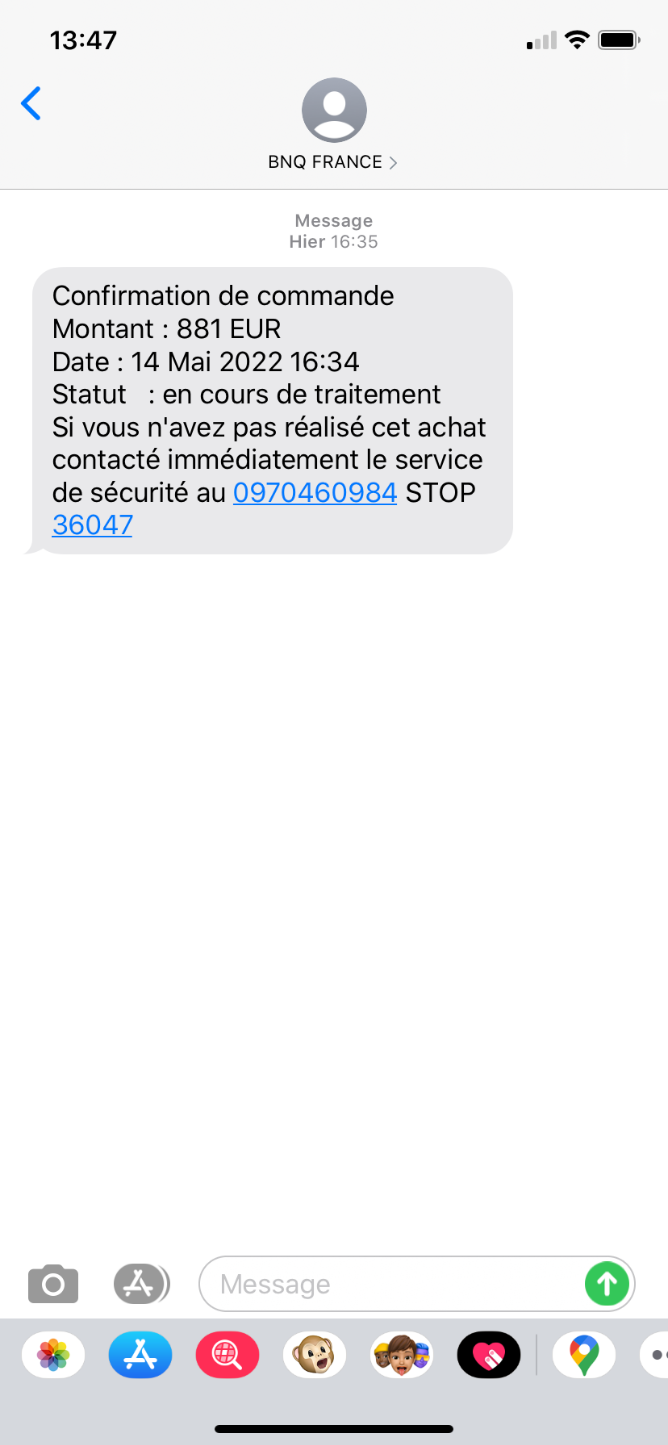Image resolution: width=668 pixels, height=1445 pixels.
Task: Send the message with the green arrow
Action: [606, 1283]
